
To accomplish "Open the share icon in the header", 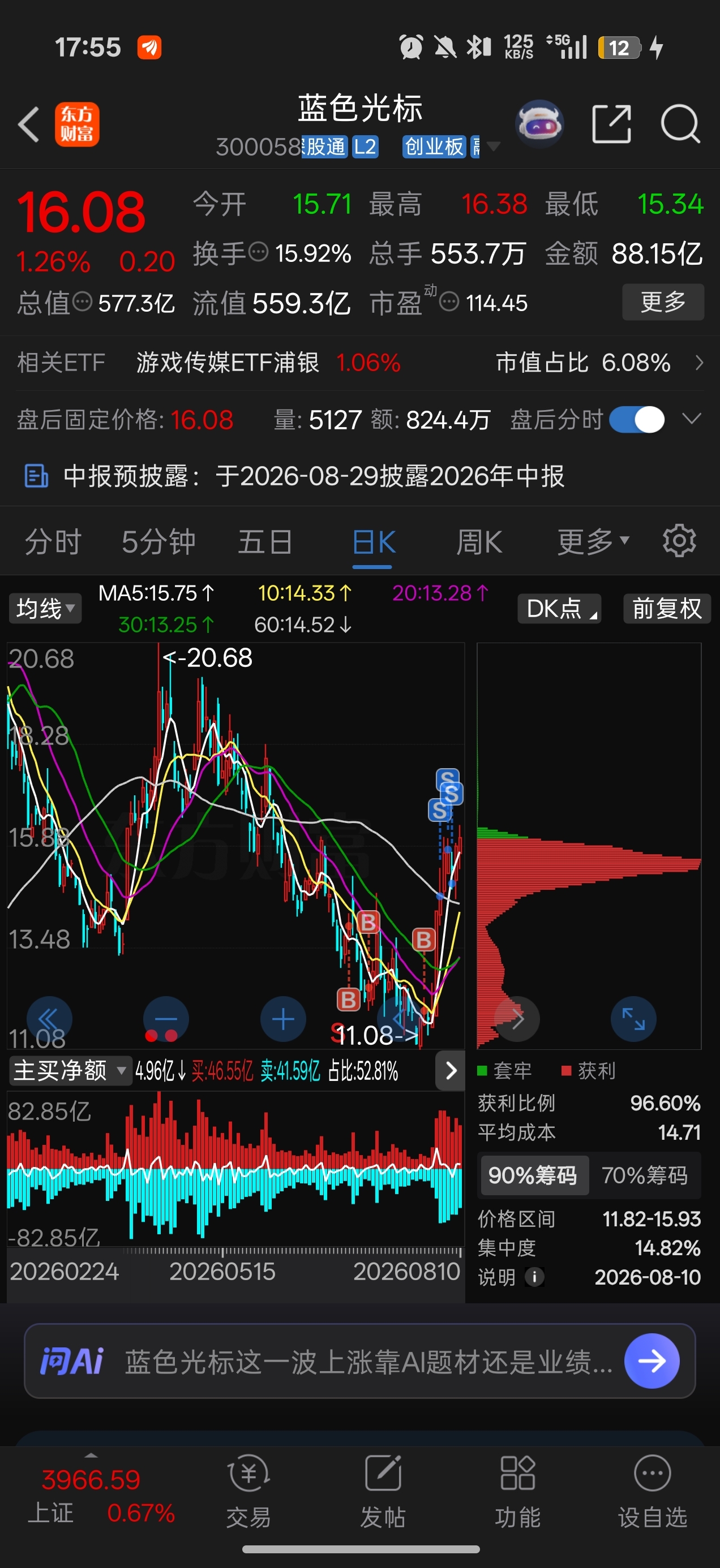I will coord(611,124).
